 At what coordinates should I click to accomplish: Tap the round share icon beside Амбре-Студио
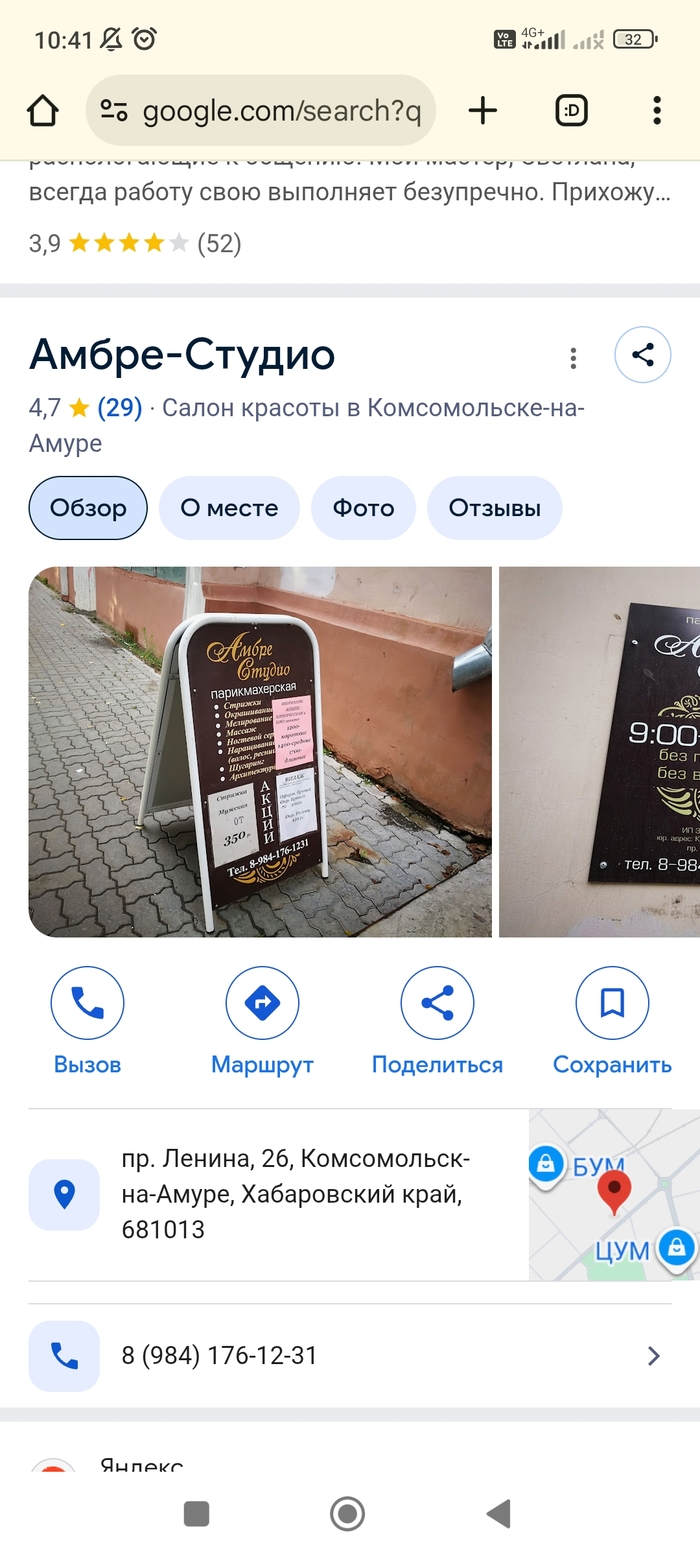(642, 355)
